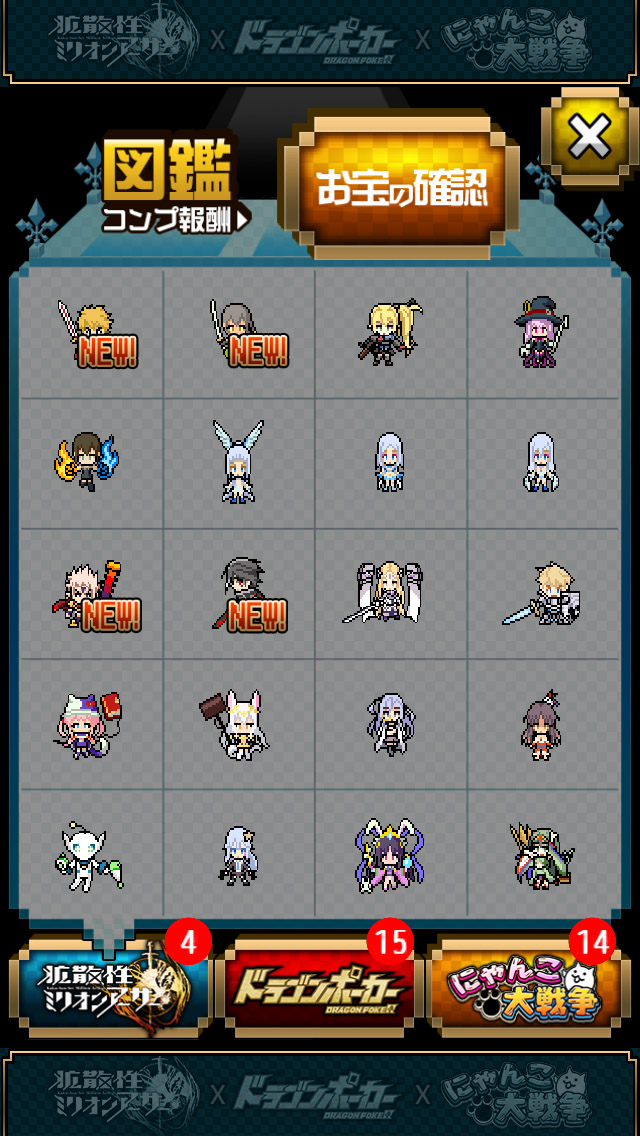The image size is (640, 1136).
Task: View the blonde knight with sword and shield
Action: pos(541,594)
